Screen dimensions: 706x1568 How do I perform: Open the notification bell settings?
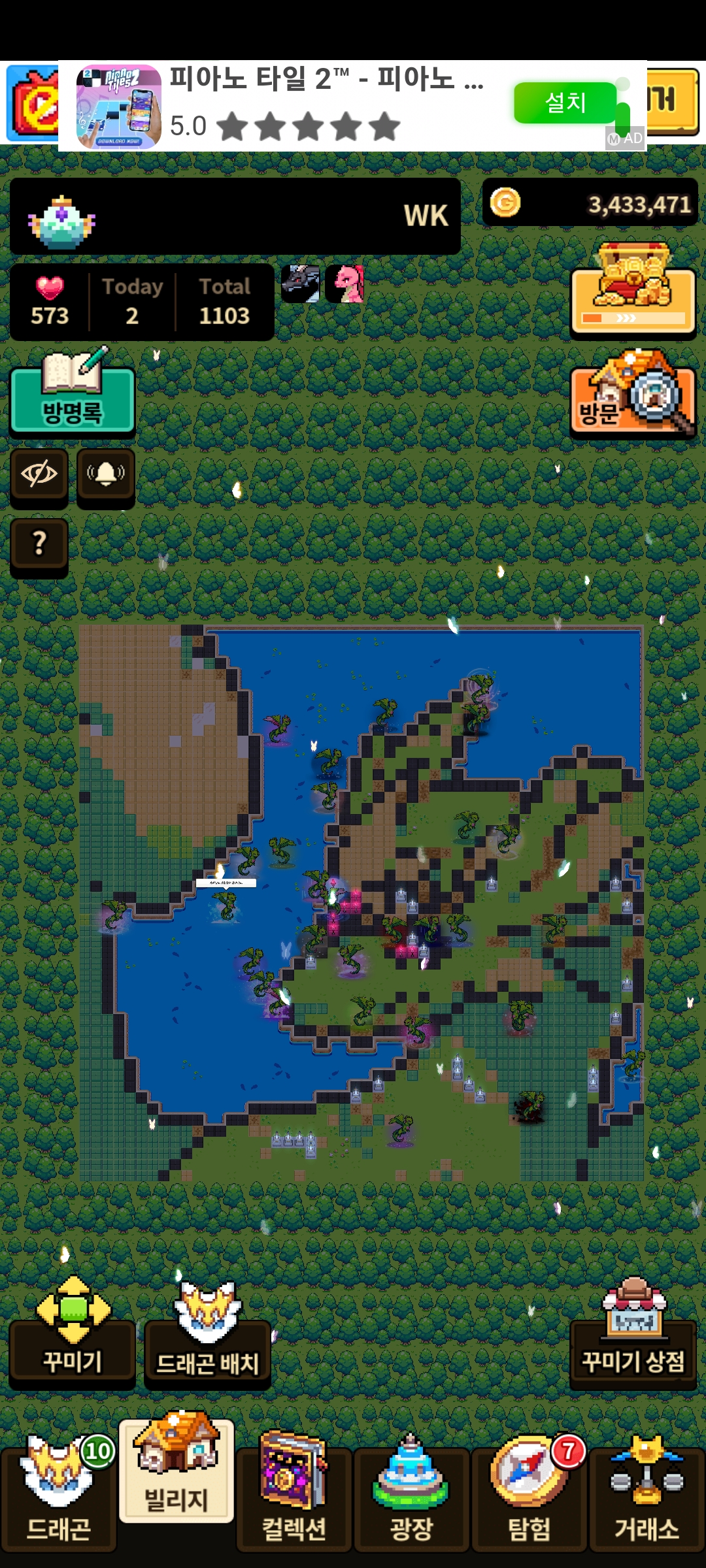[106, 474]
